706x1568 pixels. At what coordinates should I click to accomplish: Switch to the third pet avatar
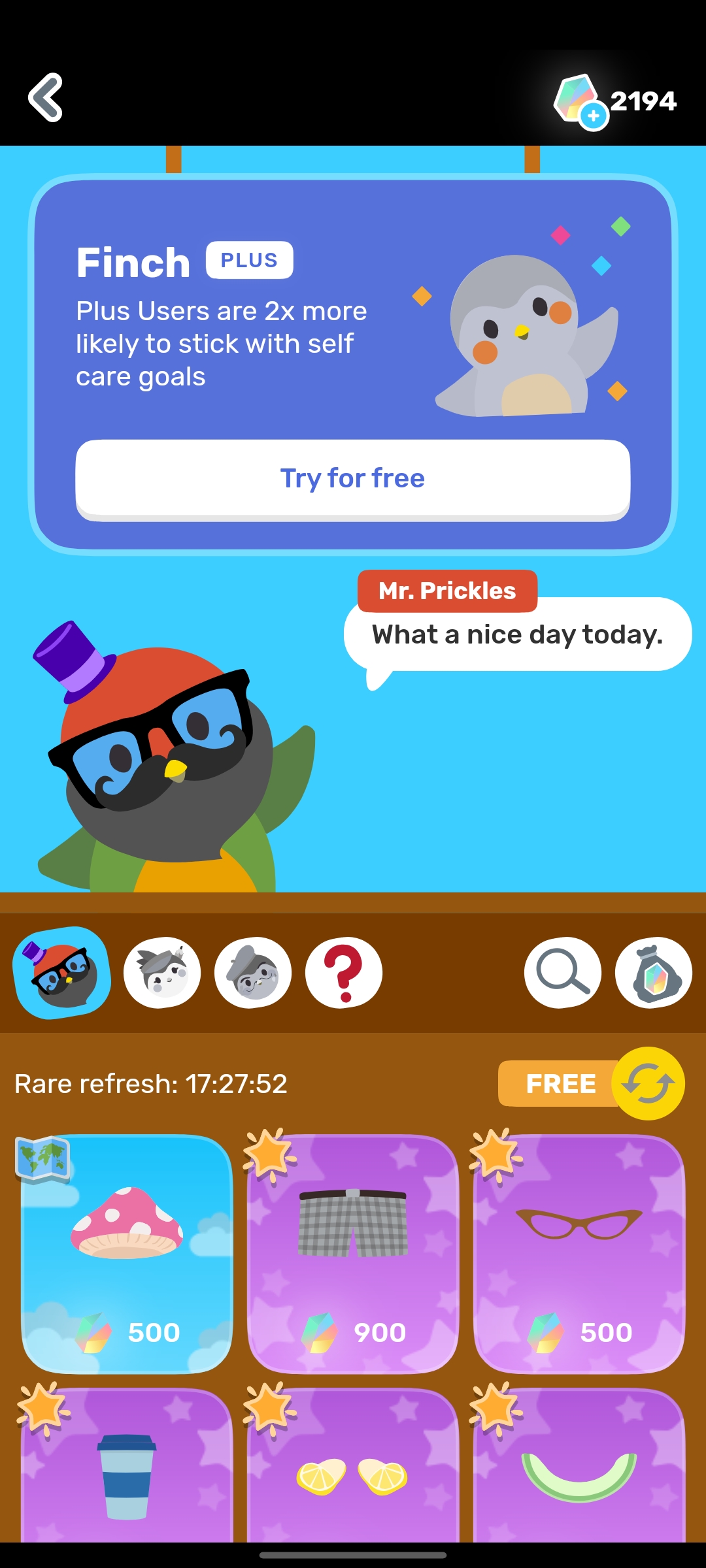coord(252,973)
